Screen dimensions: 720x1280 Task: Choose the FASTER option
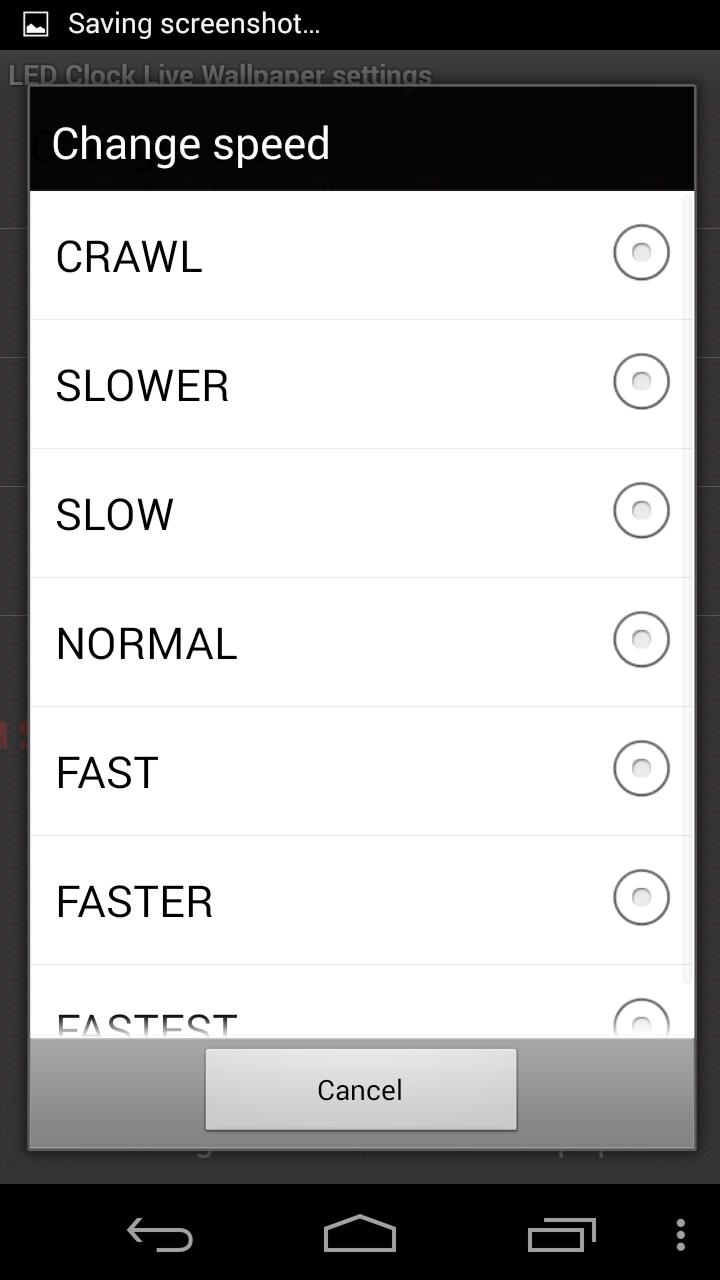[360, 901]
